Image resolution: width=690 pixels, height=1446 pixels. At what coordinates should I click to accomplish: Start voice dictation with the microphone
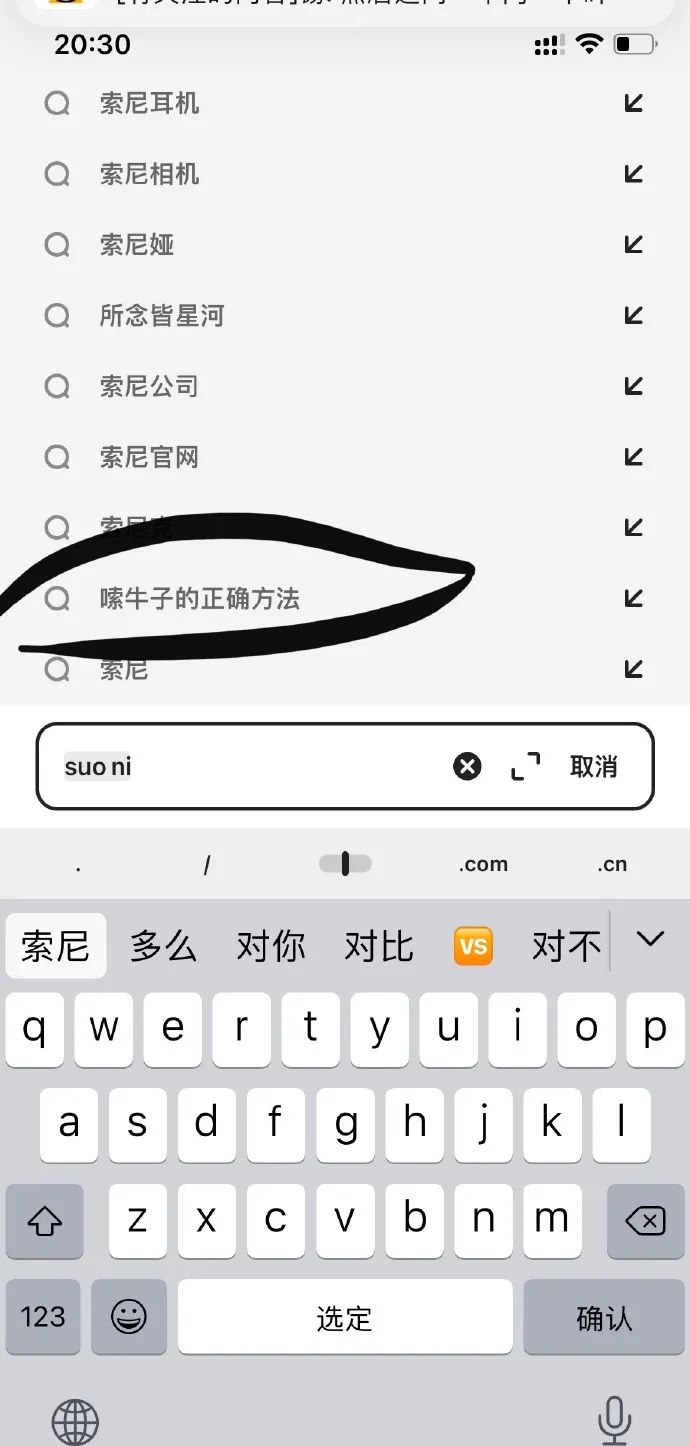click(613, 1420)
